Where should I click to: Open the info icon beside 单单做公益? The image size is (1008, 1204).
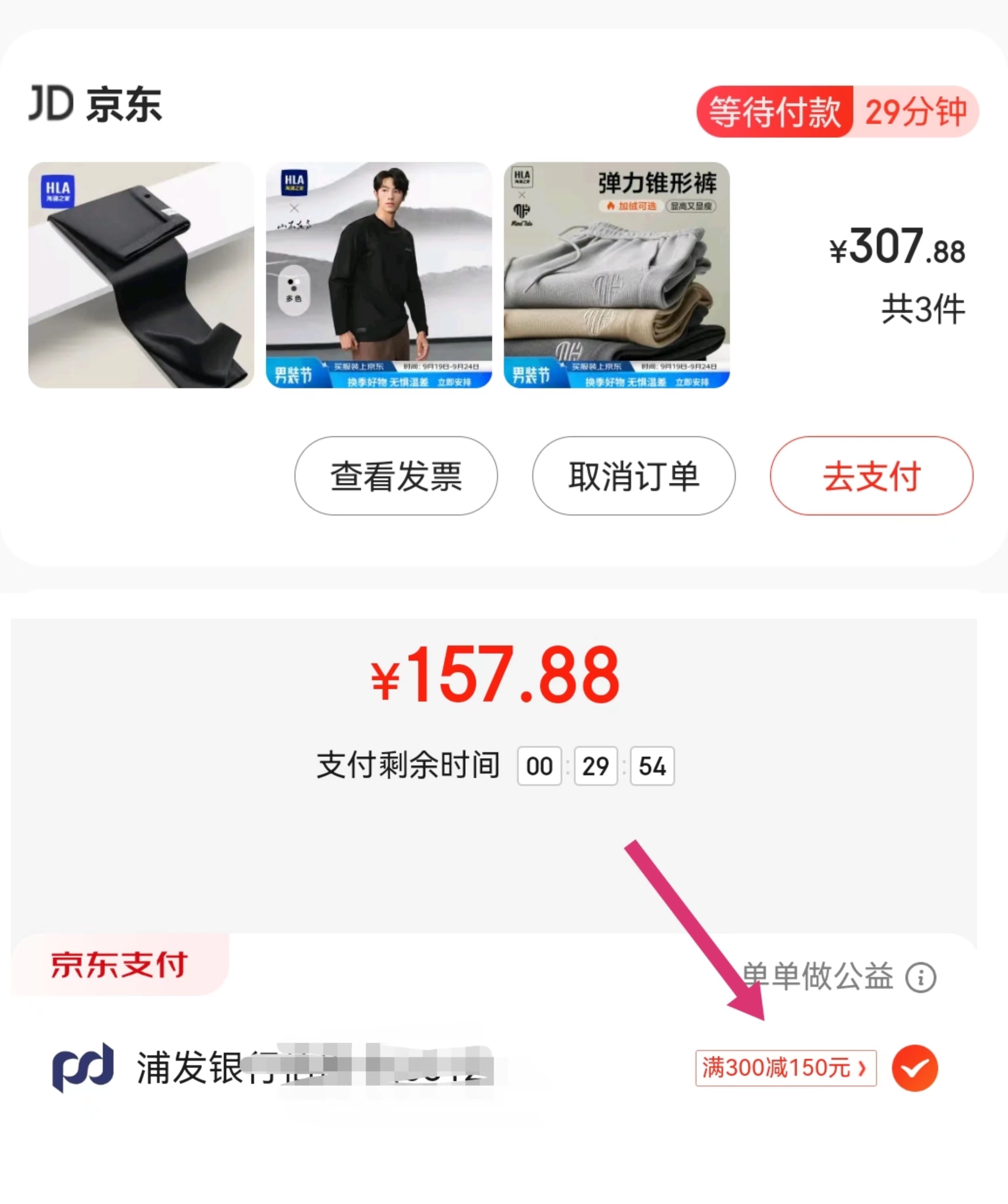[920, 978]
